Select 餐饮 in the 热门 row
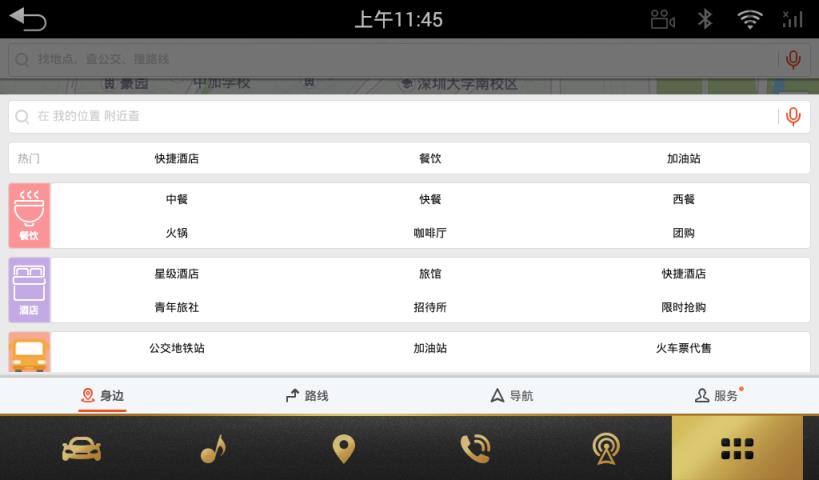Viewport: 819px width, 480px height. 430,159
